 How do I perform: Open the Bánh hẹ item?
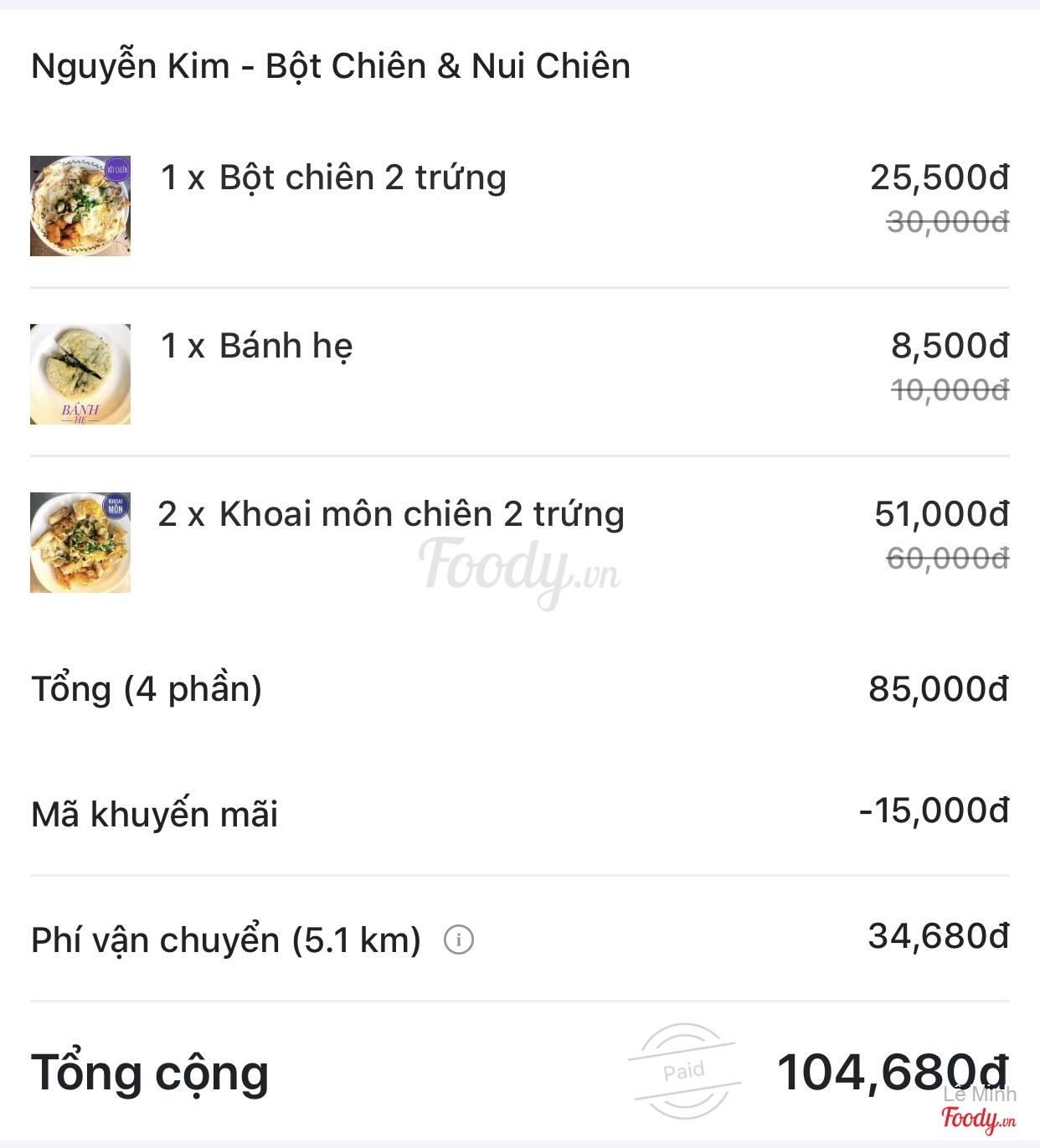click(256, 347)
